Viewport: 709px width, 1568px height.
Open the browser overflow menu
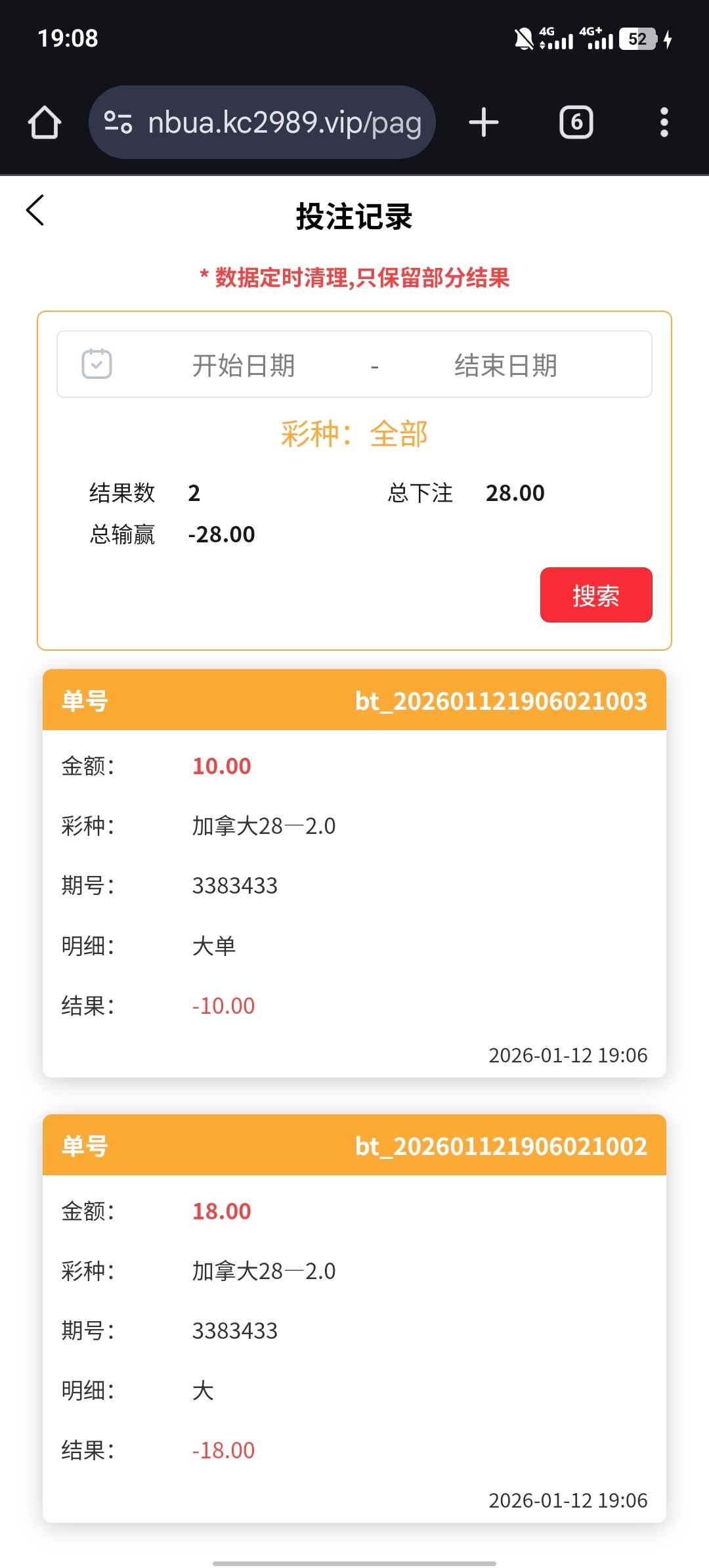(664, 123)
